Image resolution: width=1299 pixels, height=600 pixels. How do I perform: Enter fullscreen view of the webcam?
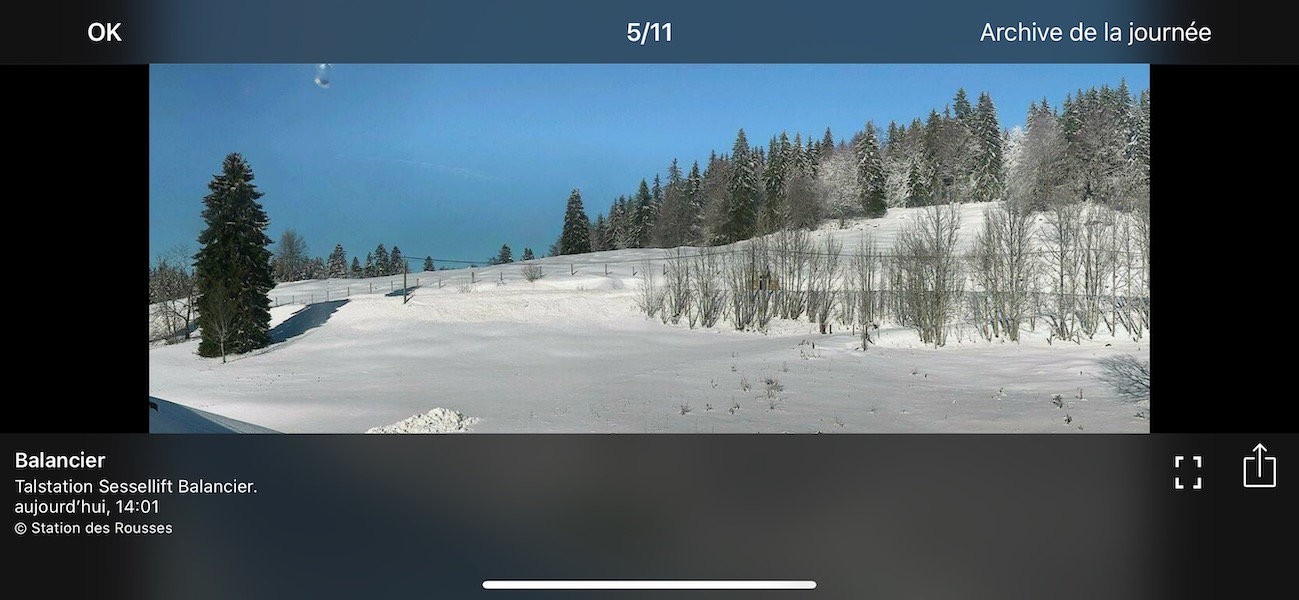[1187, 472]
